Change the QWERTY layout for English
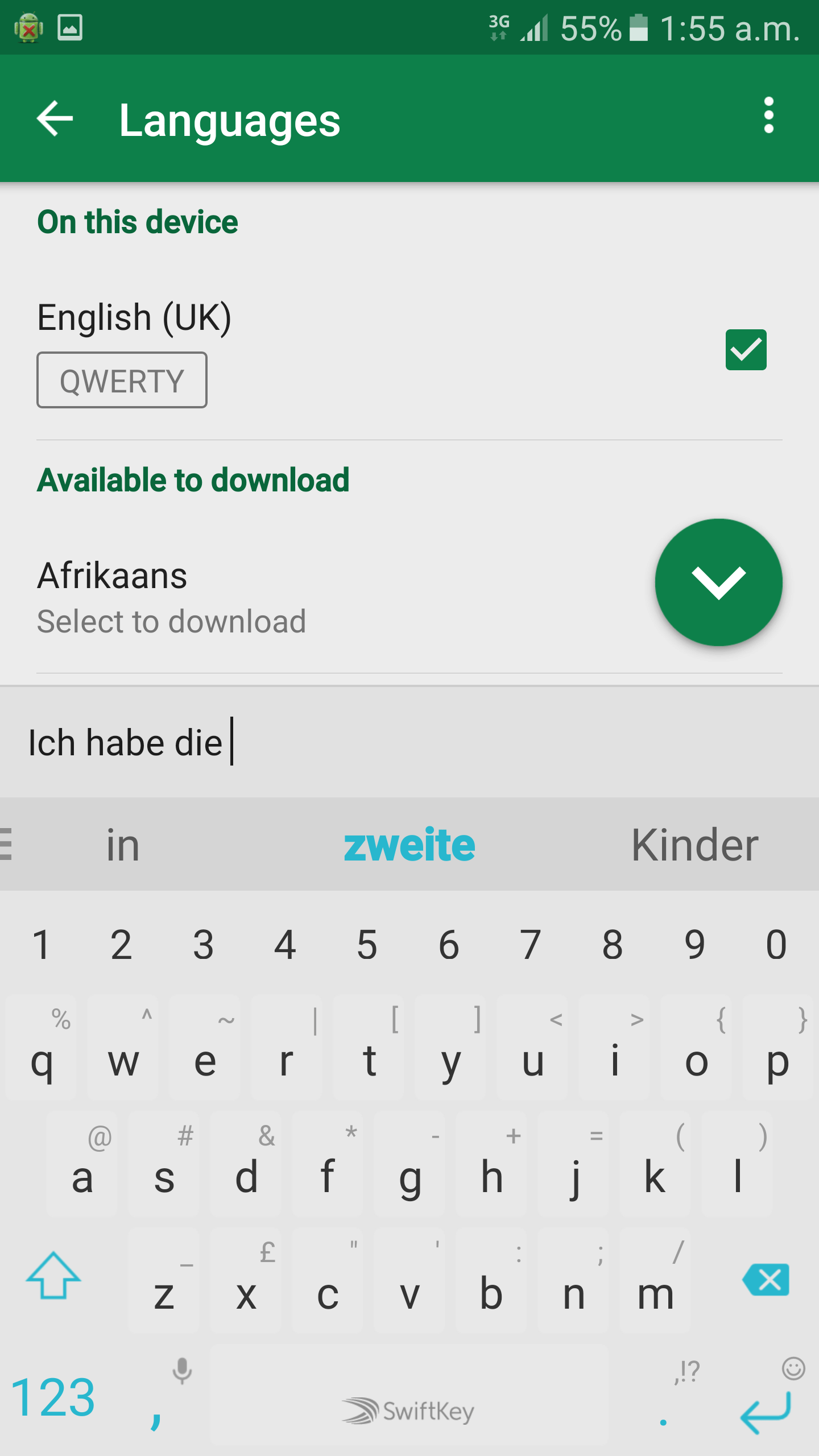Image resolution: width=819 pixels, height=1456 pixels. [122, 380]
